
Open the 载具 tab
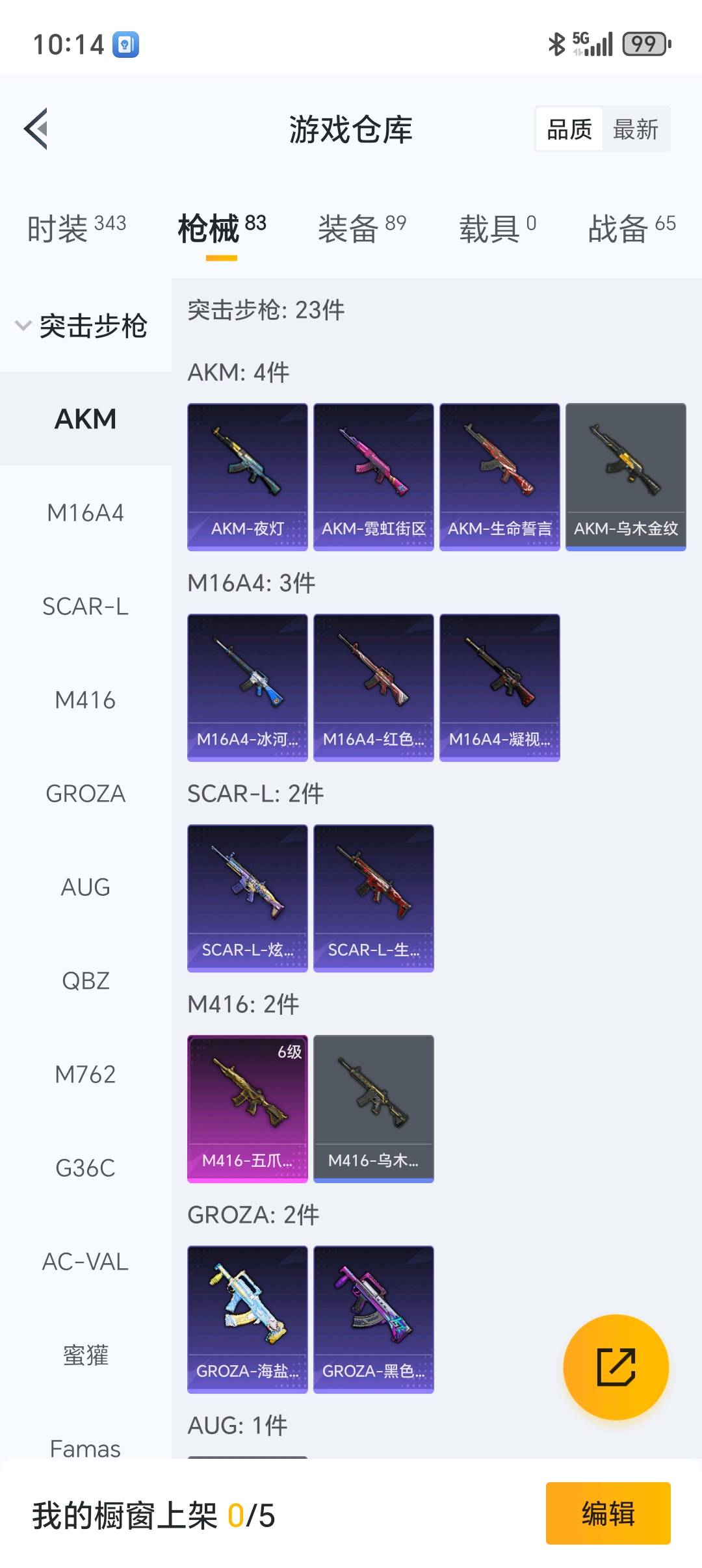tap(498, 228)
